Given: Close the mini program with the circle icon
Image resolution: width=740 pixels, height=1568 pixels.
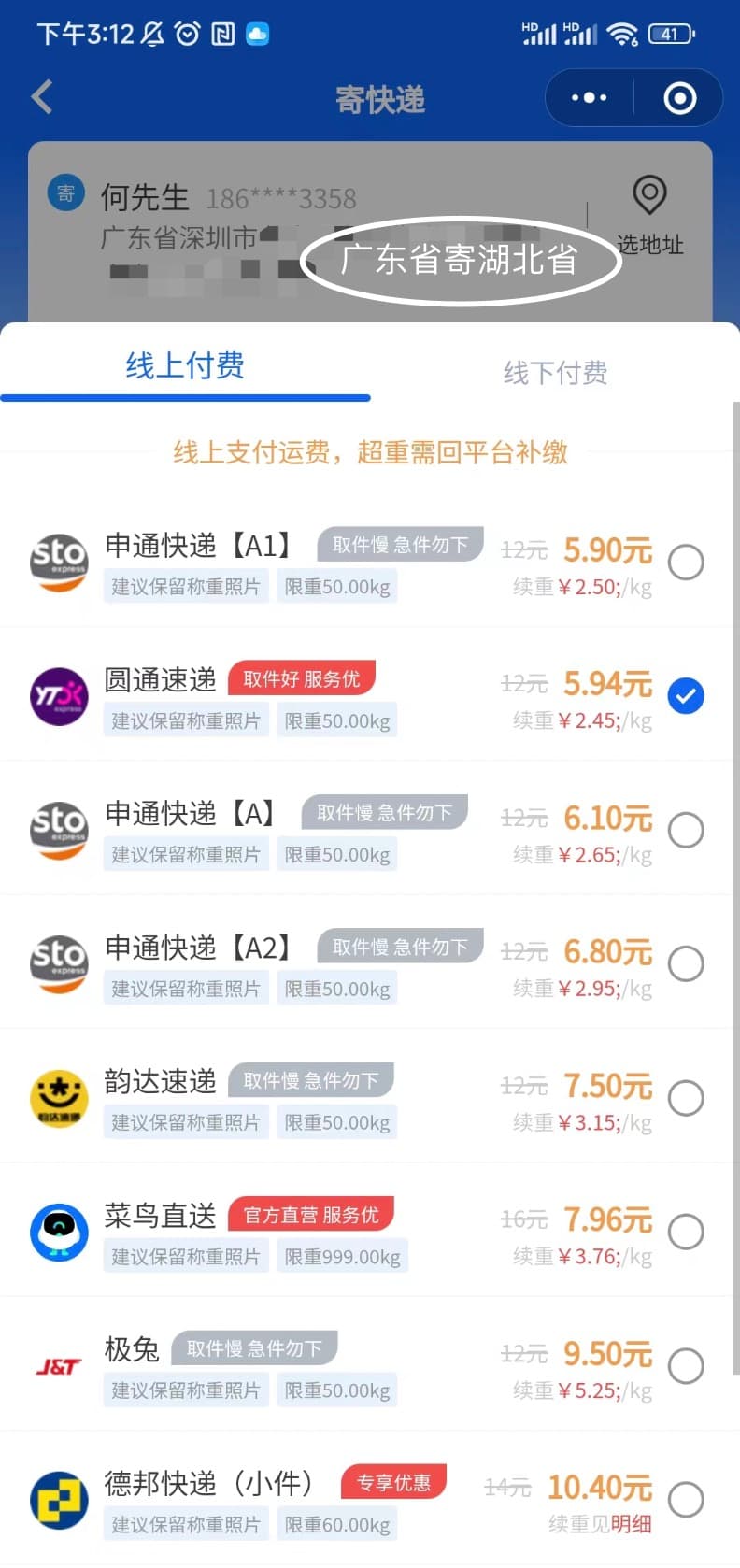Looking at the screenshot, I should point(679,97).
